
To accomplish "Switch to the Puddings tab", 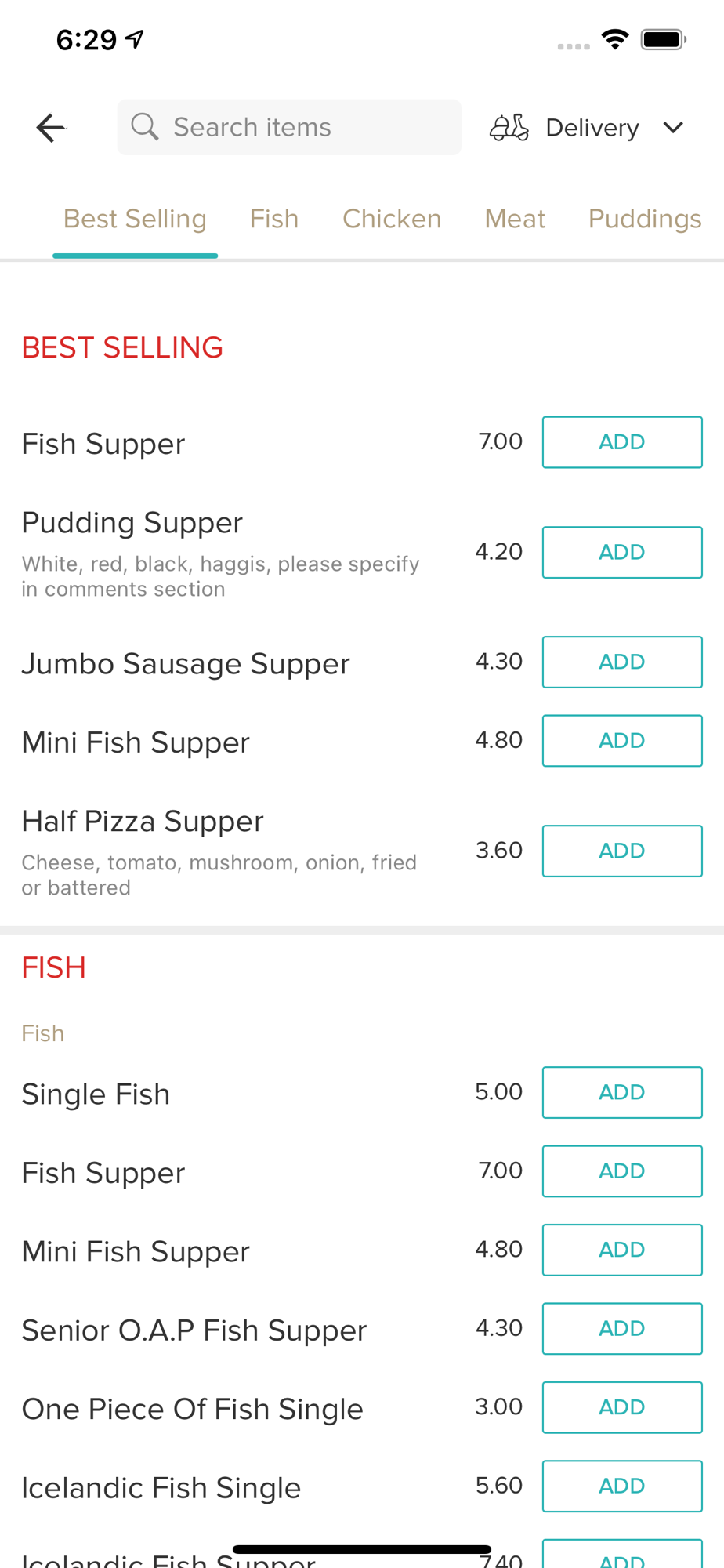I will [645, 219].
